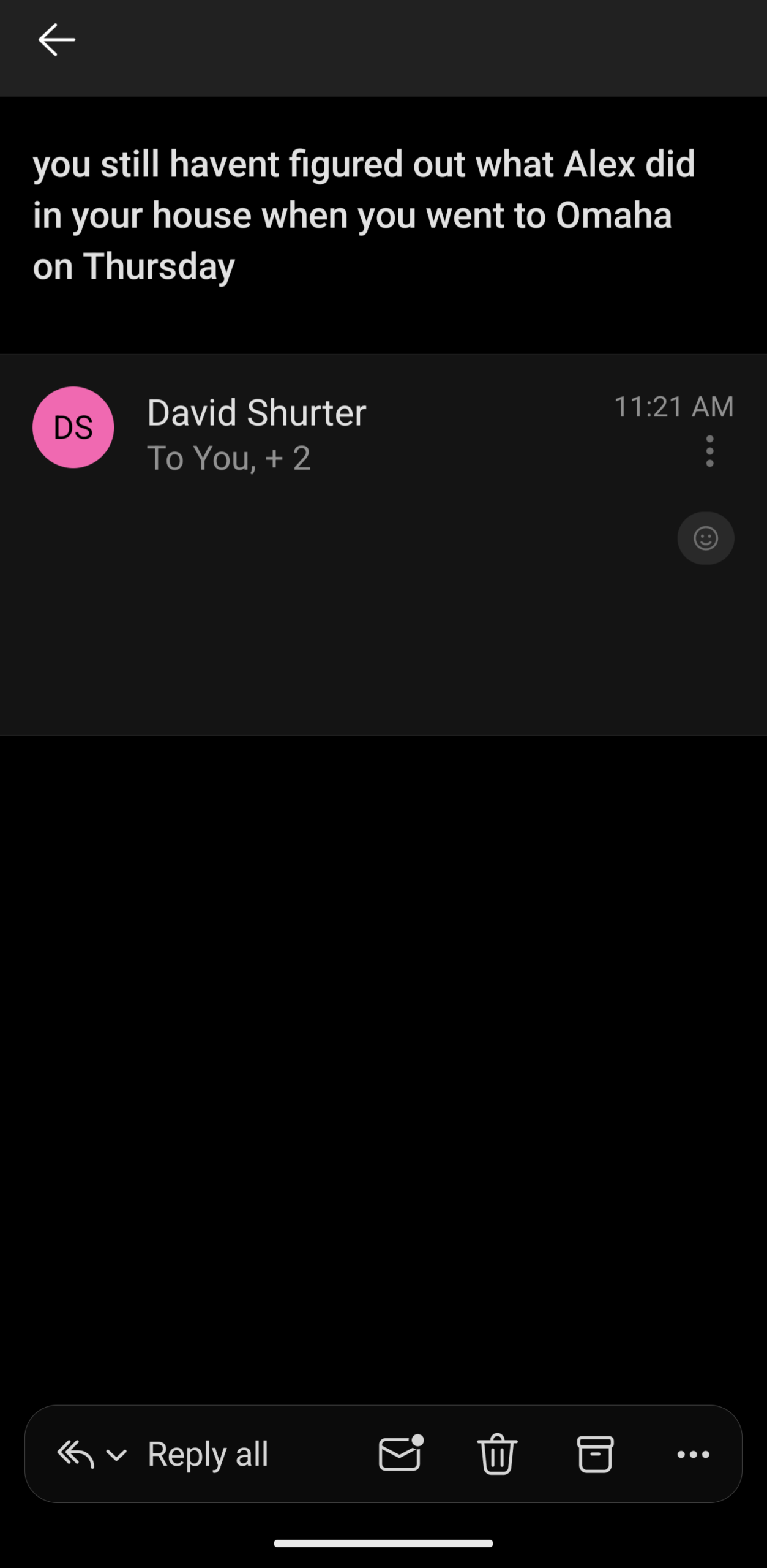The width and height of the screenshot is (767, 1568).
Task: Go back using the arrow icon
Action: point(56,40)
